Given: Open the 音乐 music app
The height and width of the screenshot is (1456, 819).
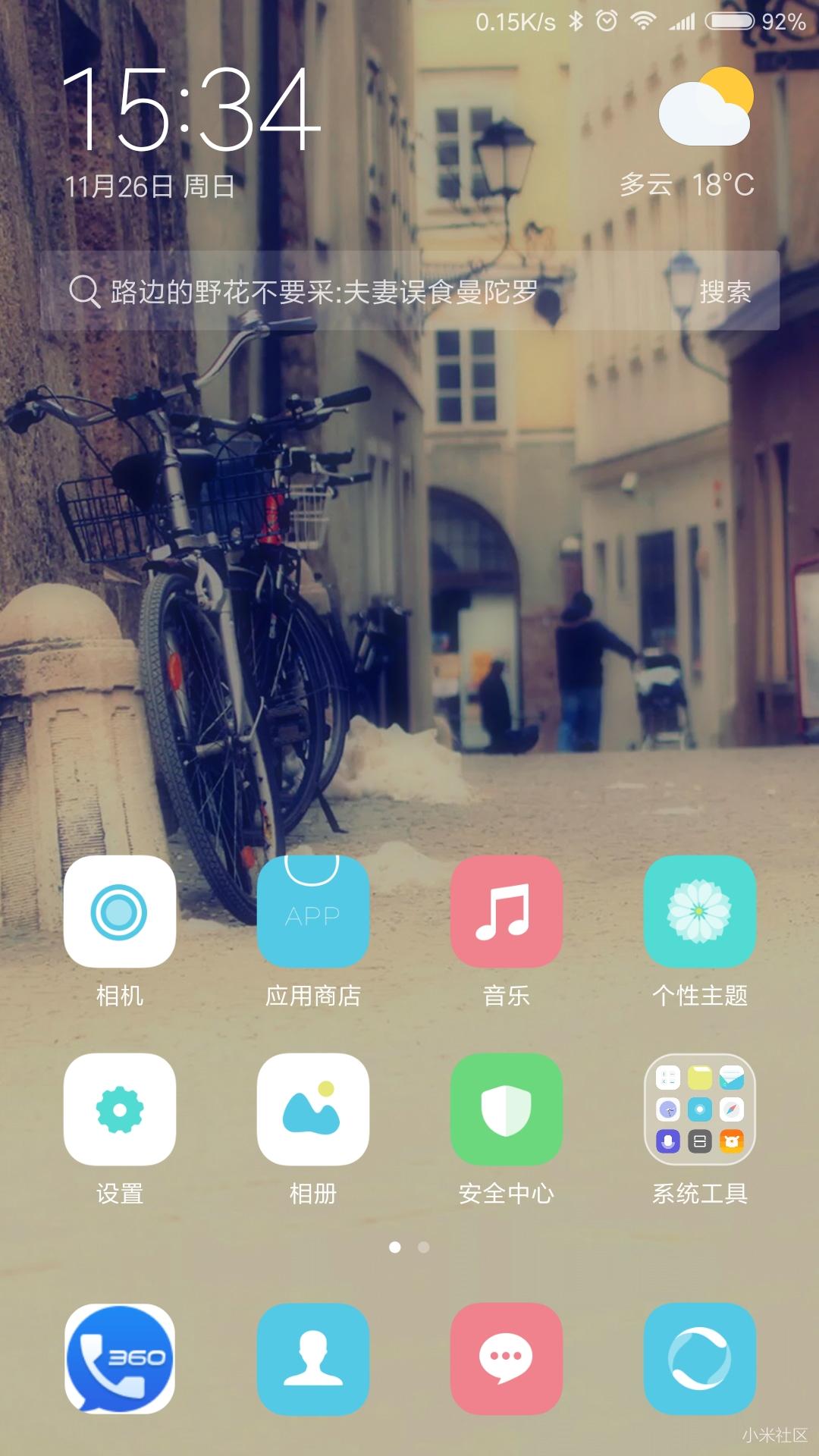Looking at the screenshot, I should (506, 912).
